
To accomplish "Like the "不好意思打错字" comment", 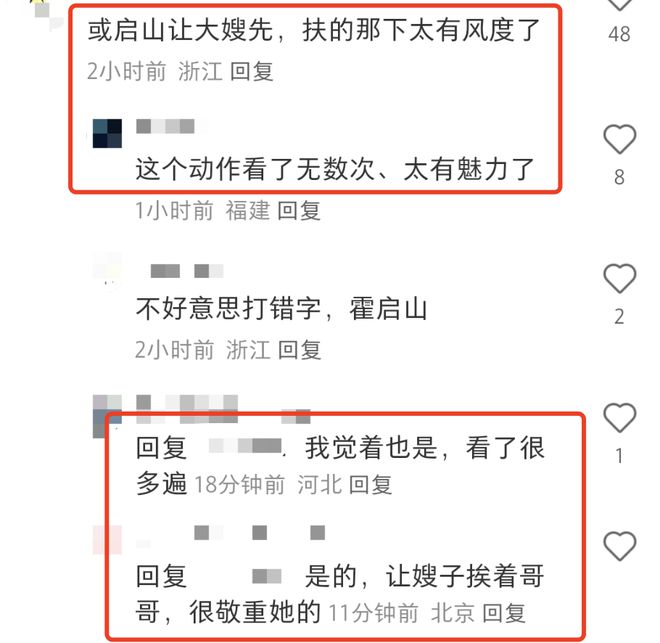I will coord(619,278).
